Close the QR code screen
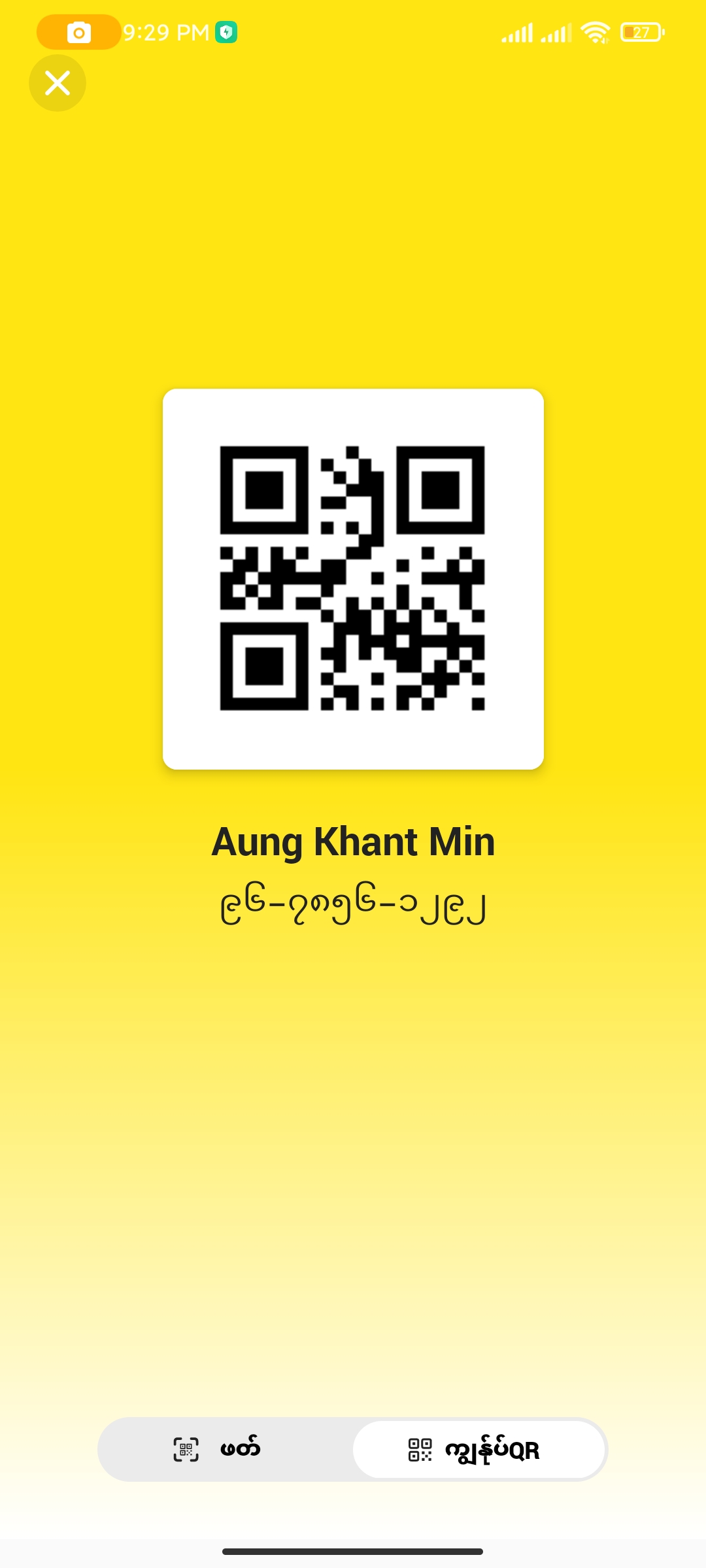The width and height of the screenshot is (706, 1568). click(x=58, y=83)
